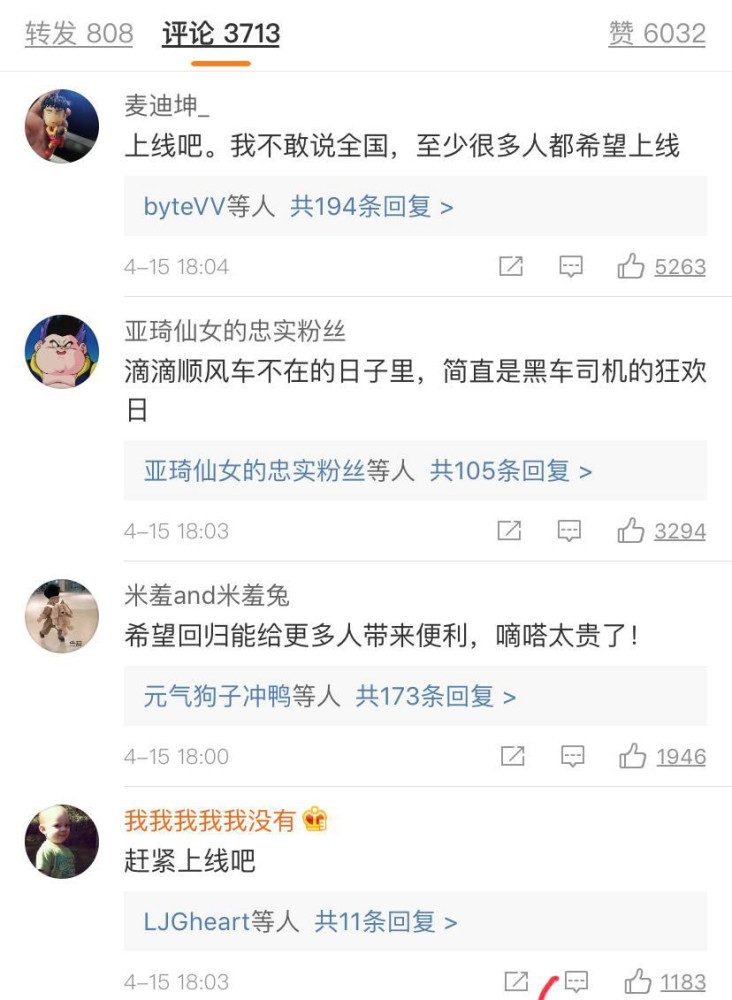Switch to the 转发 808 tab
This screenshot has width=732, height=1000.
click(x=79, y=34)
